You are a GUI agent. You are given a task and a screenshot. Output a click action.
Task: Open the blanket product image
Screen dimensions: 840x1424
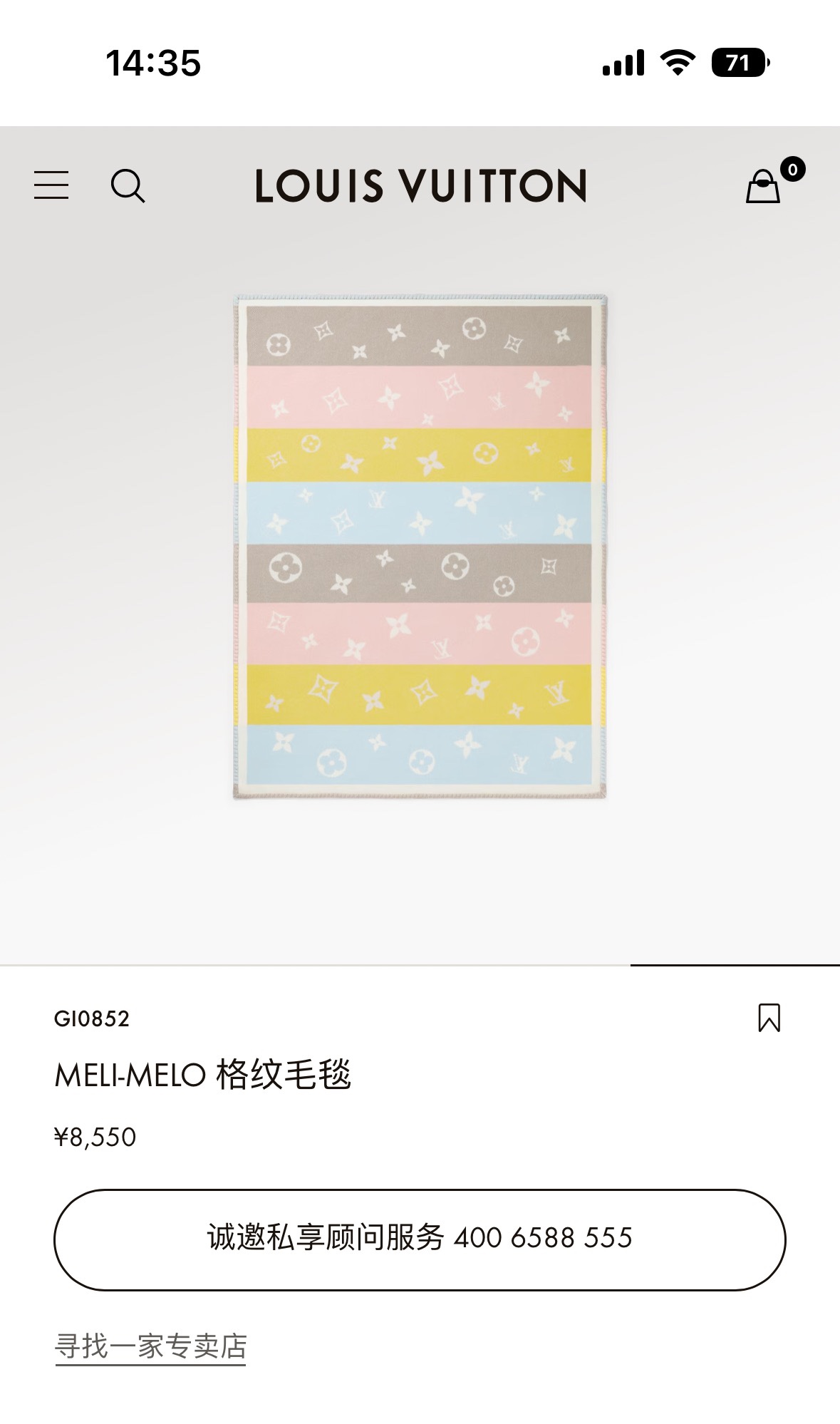420,546
